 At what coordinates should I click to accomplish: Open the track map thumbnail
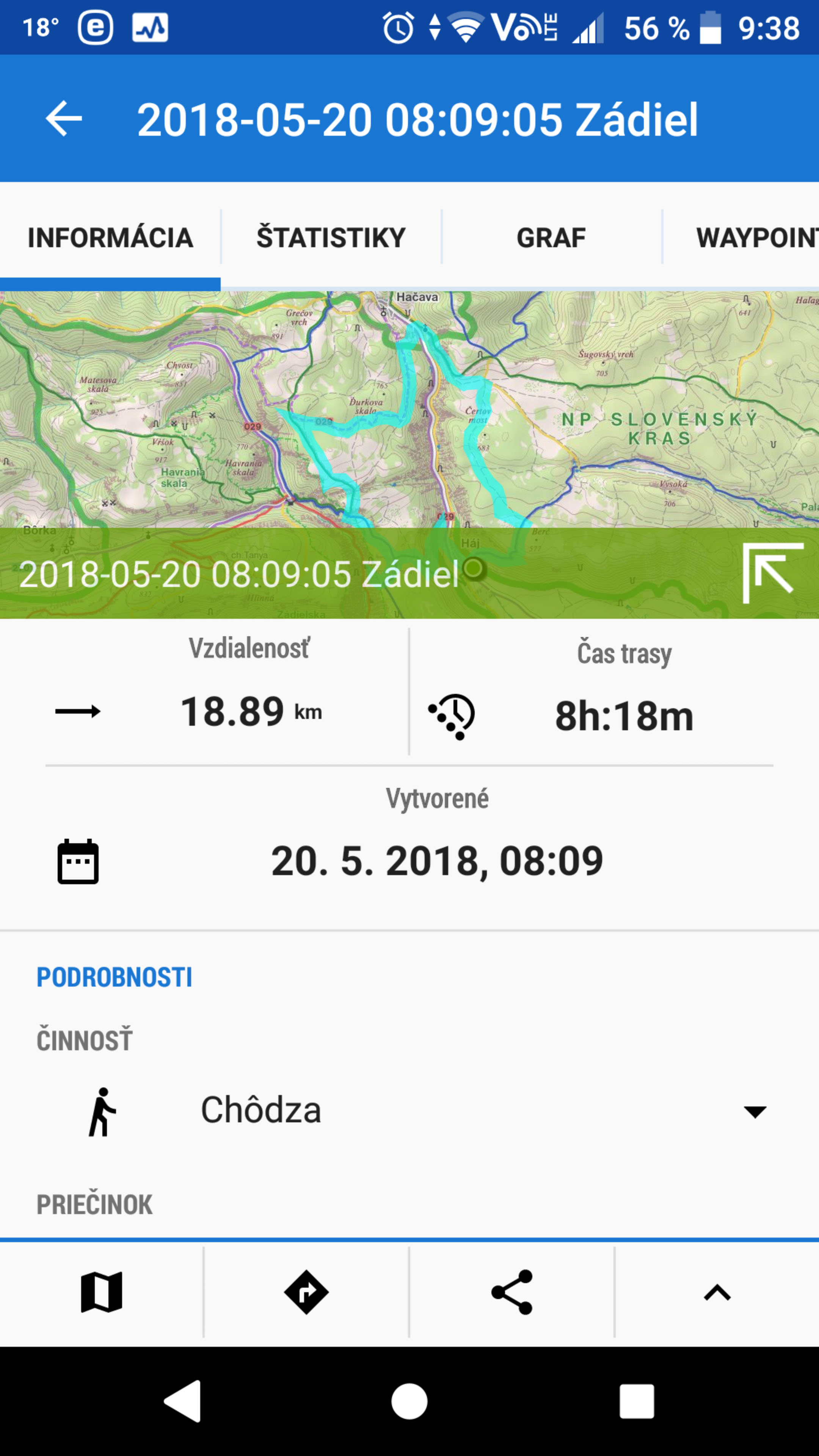pyautogui.click(x=409, y=410)
